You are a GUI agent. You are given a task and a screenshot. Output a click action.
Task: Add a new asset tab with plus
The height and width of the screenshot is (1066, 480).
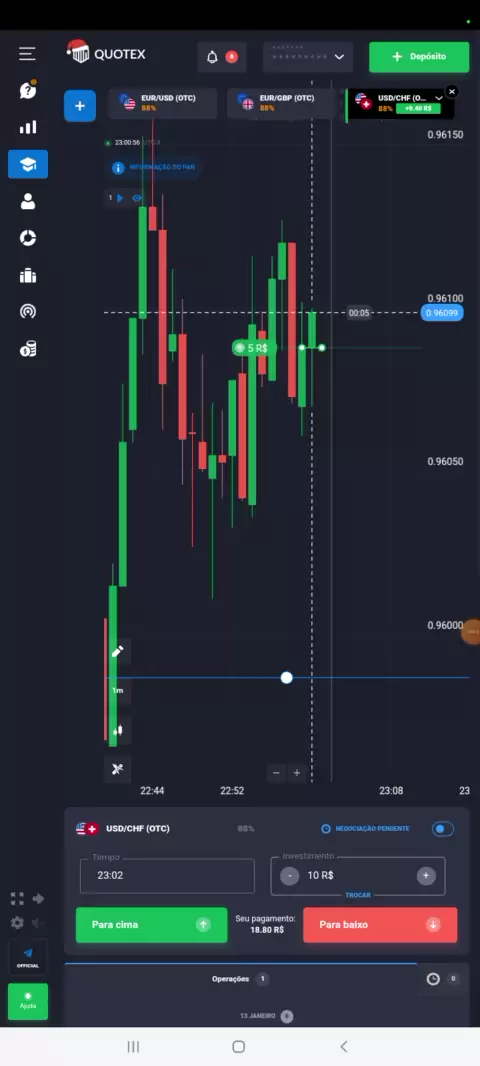pos(80,105)
